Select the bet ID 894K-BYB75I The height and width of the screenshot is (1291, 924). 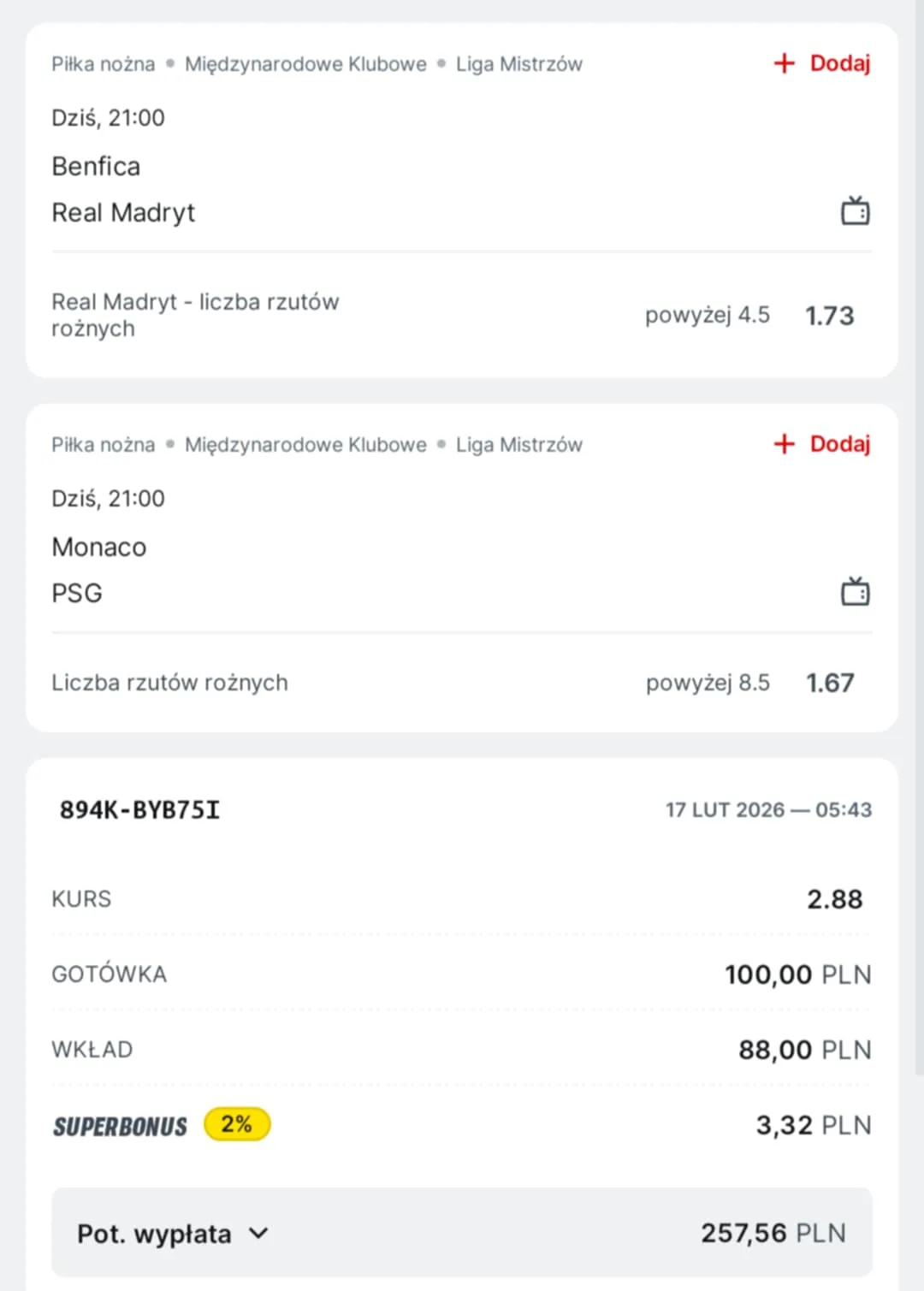[x=140, y=809]
